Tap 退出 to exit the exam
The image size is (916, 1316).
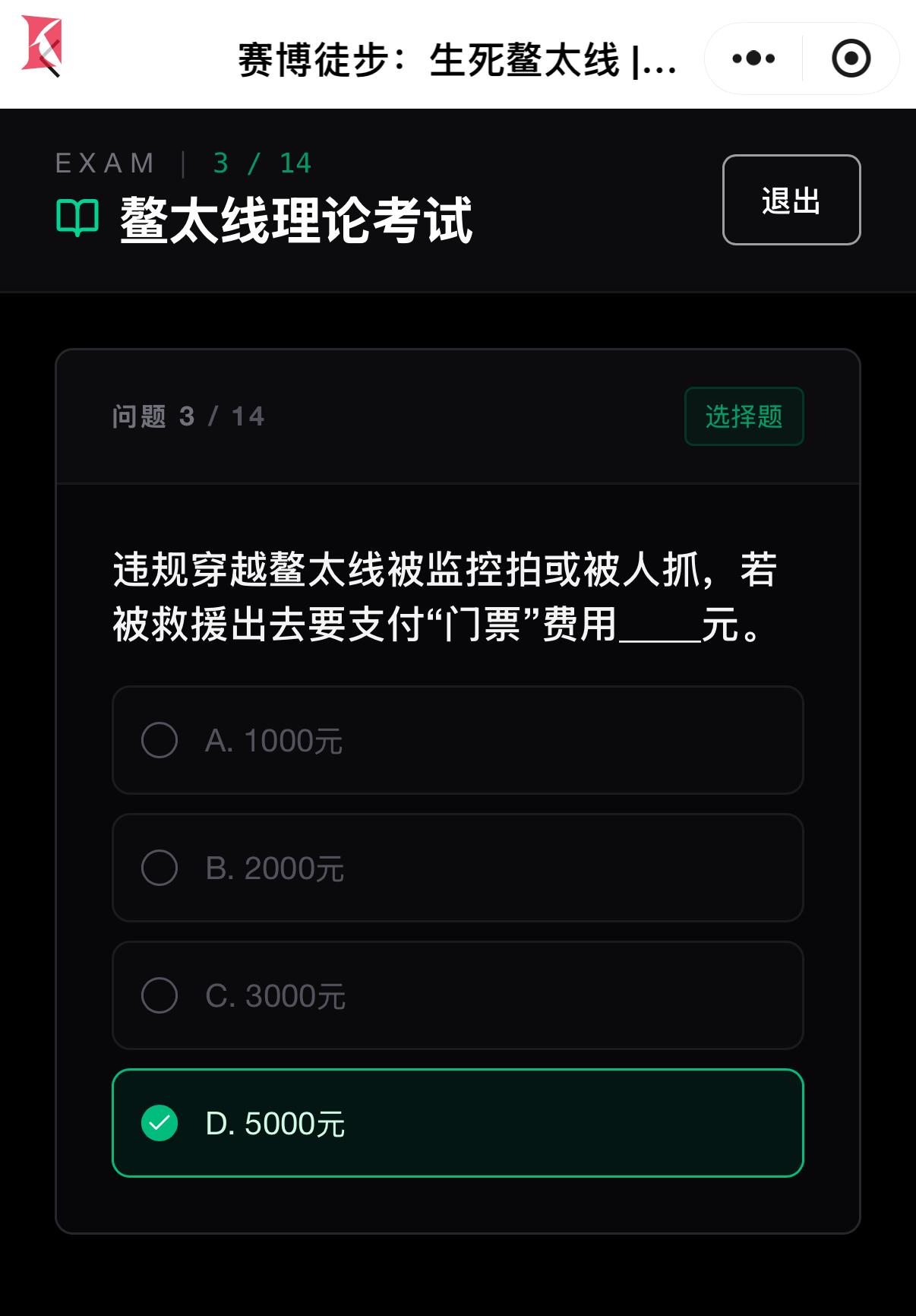coord(791,200)
